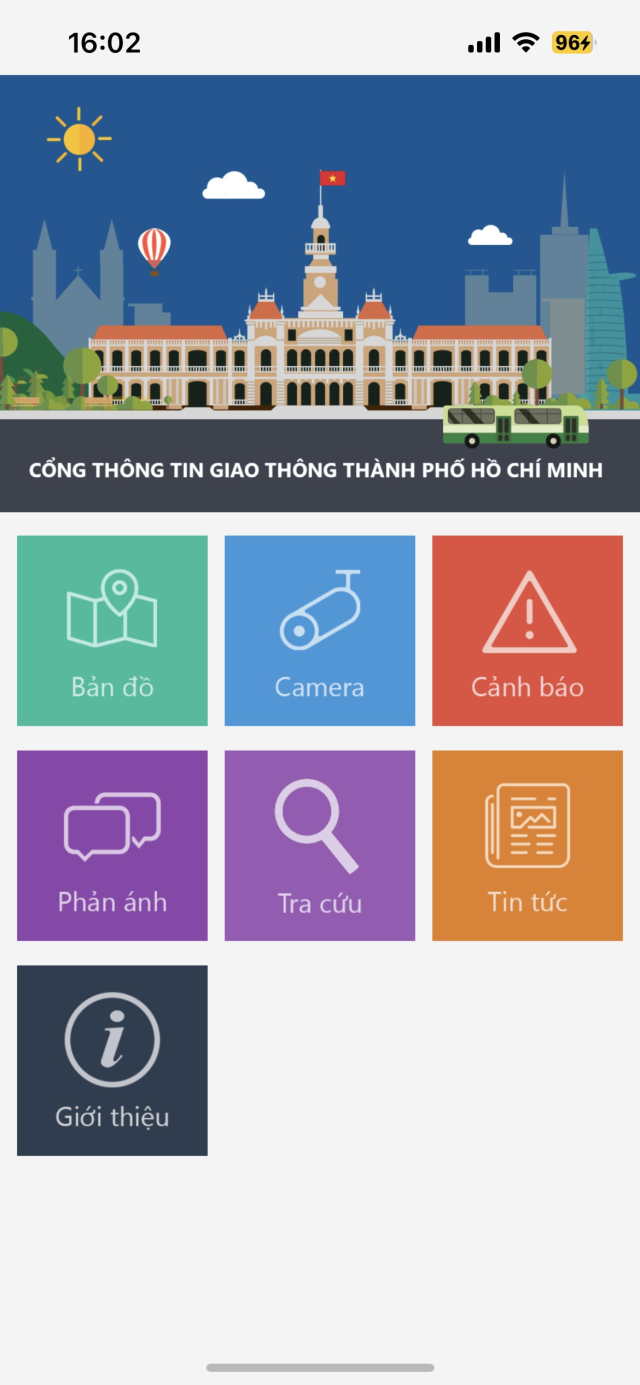Tap the Giới thiệu about tile

click(x=112, y=1060)
